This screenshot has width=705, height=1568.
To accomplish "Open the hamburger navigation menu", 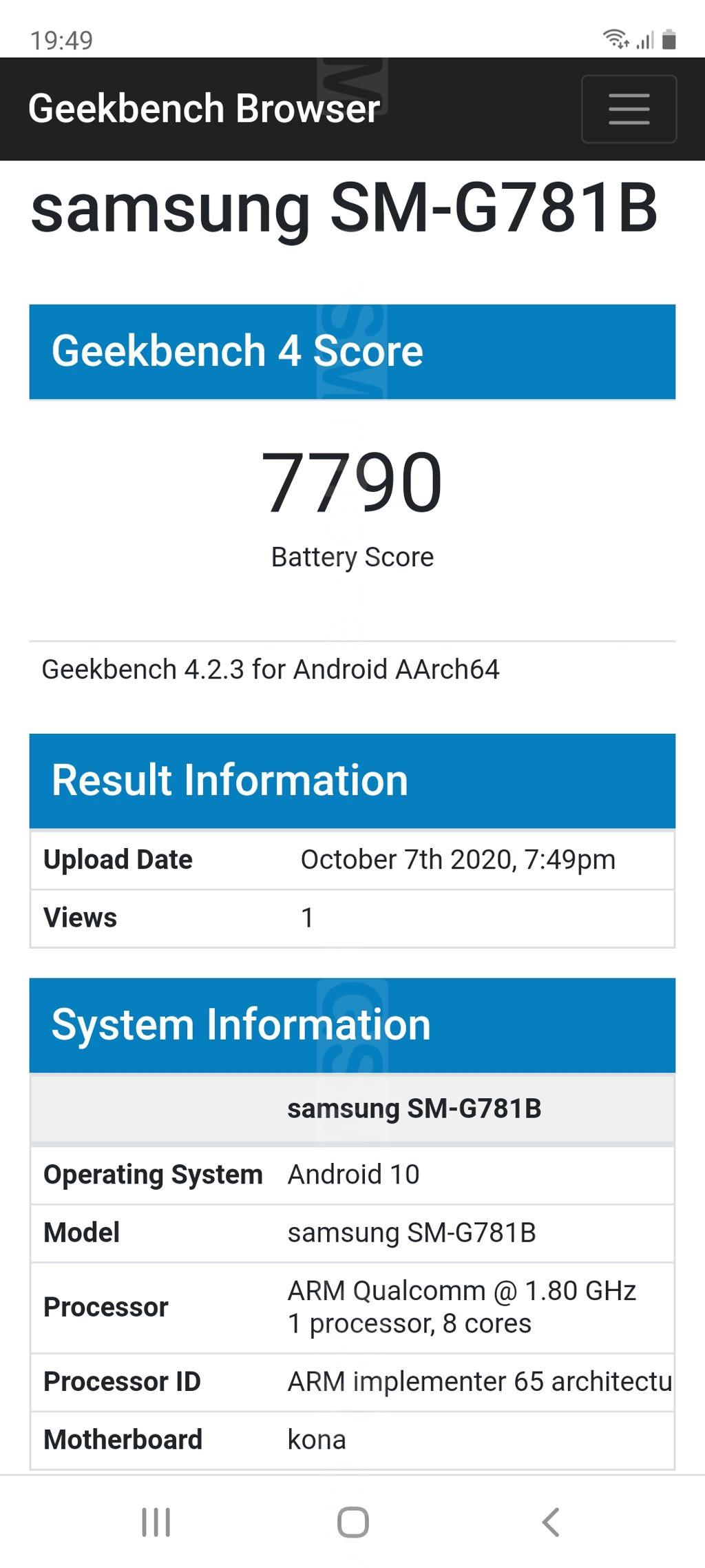I will click(x=629, y=109).
